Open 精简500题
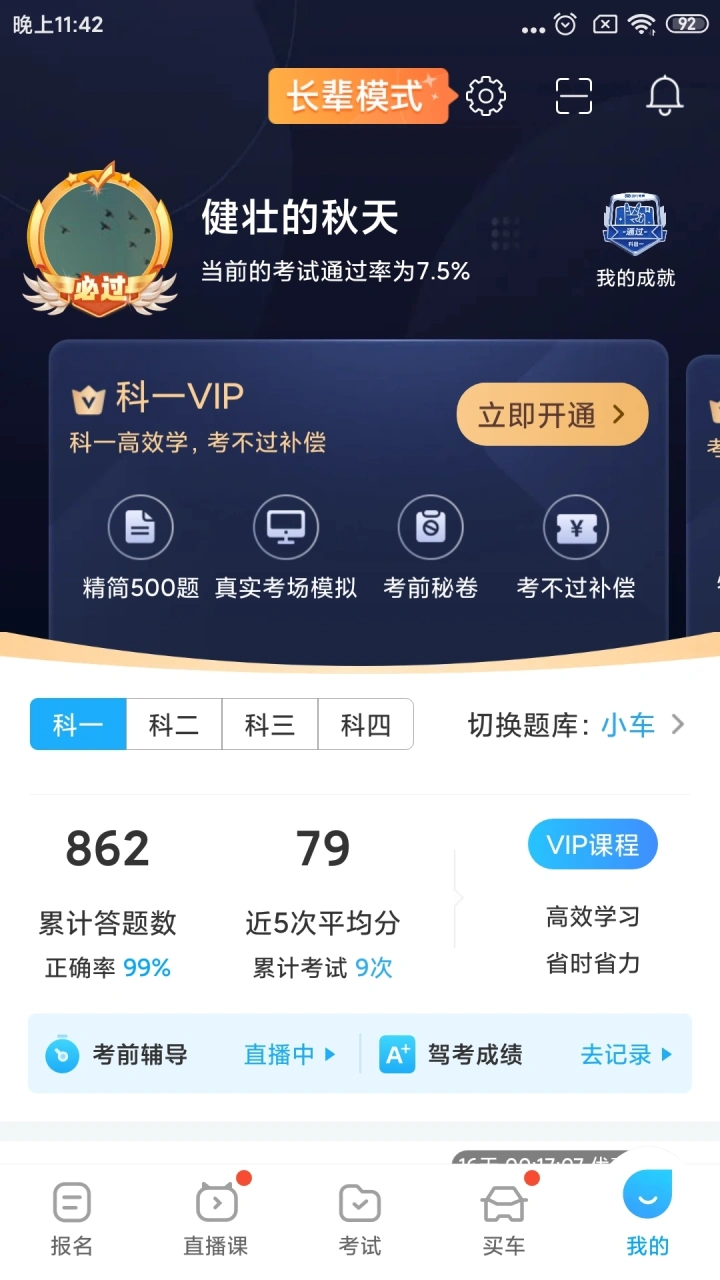The height and width of the screenshot is (1280, 720). coord(140,548)
